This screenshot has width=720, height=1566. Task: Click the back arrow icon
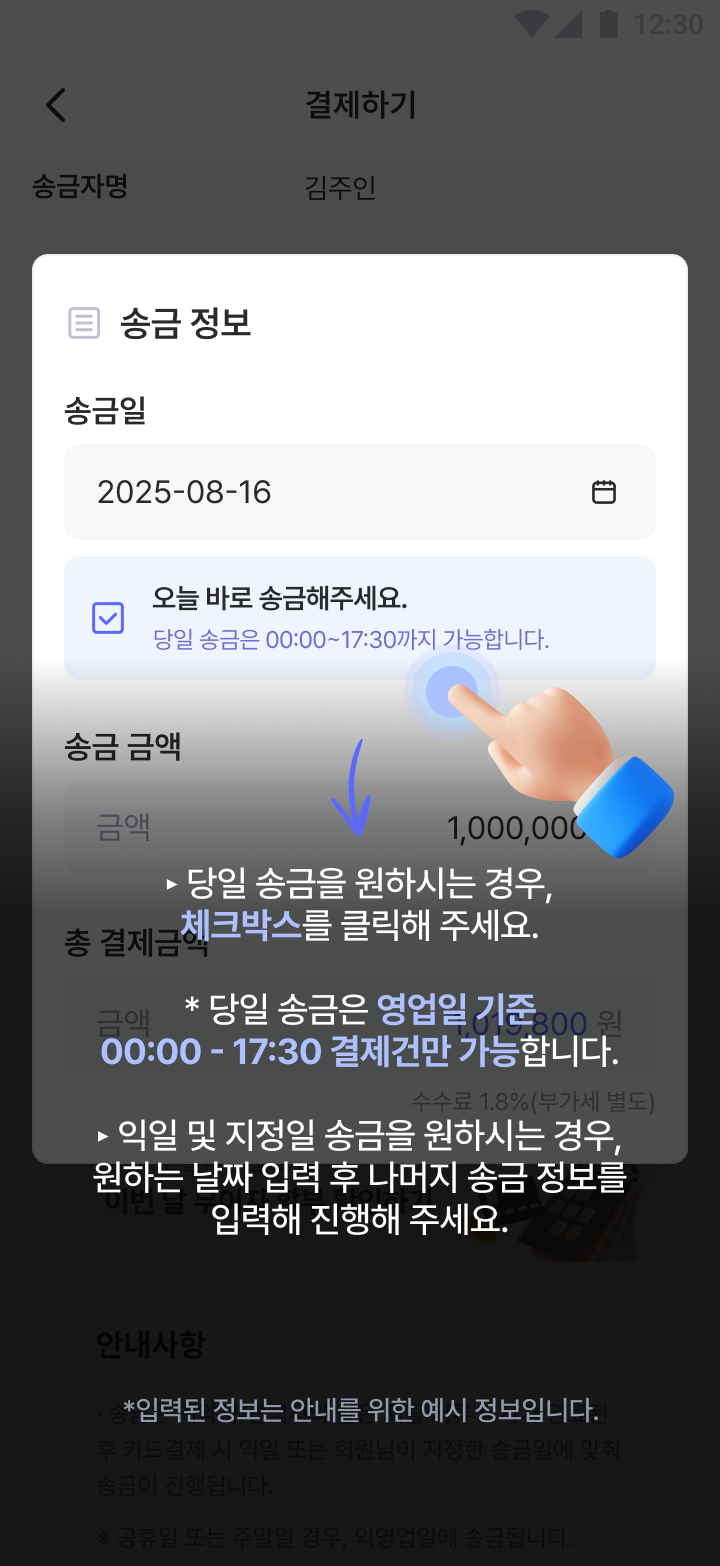click(55, 104)
